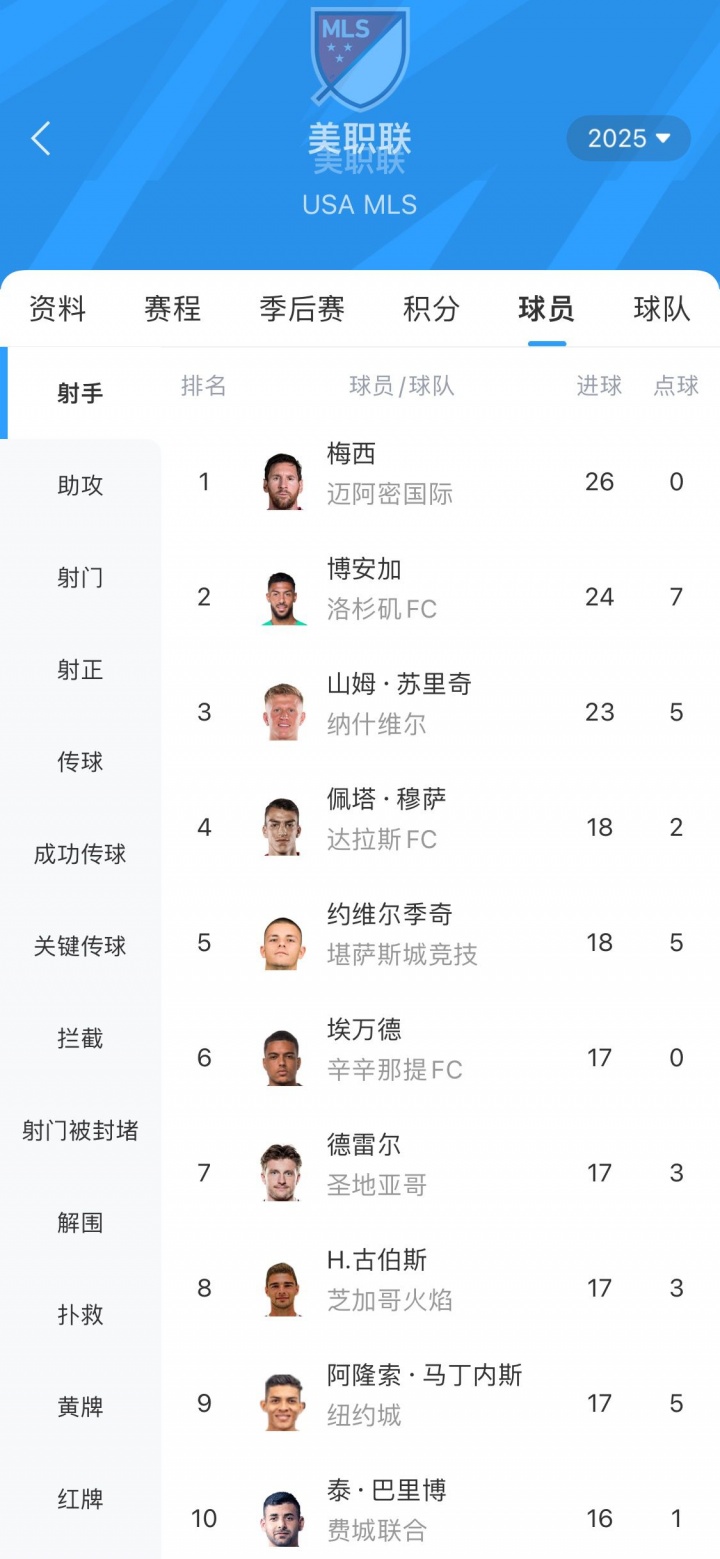View 山姆·苏里奇's player details
This screenshot has width=720, height=1559.
pyautogui.click(x=440, y=712)
